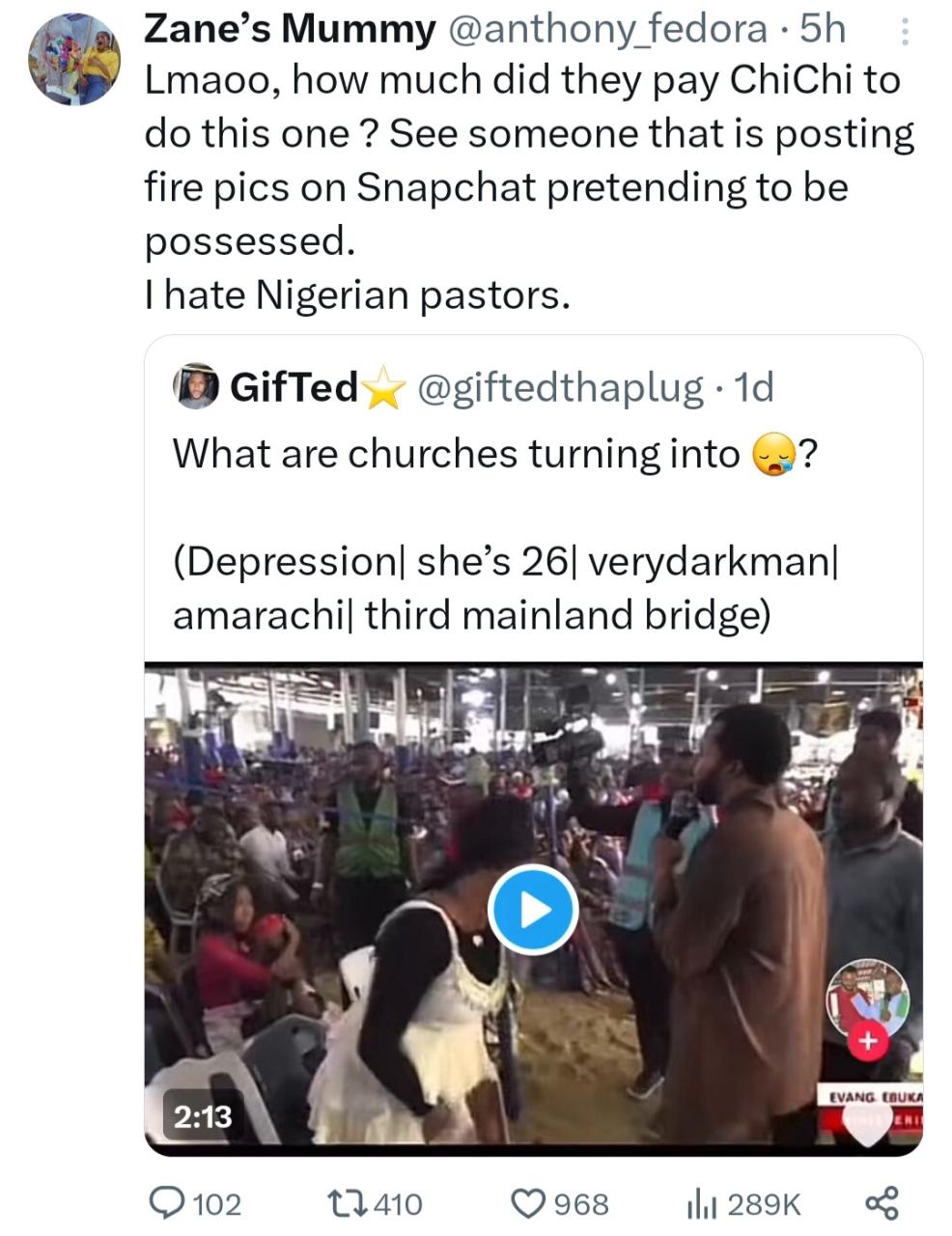Image resolution: width=952 pixels, height=1236 pixels.
Task: Toggle like on the tweet with heart icon
Action: (527, 1203)
